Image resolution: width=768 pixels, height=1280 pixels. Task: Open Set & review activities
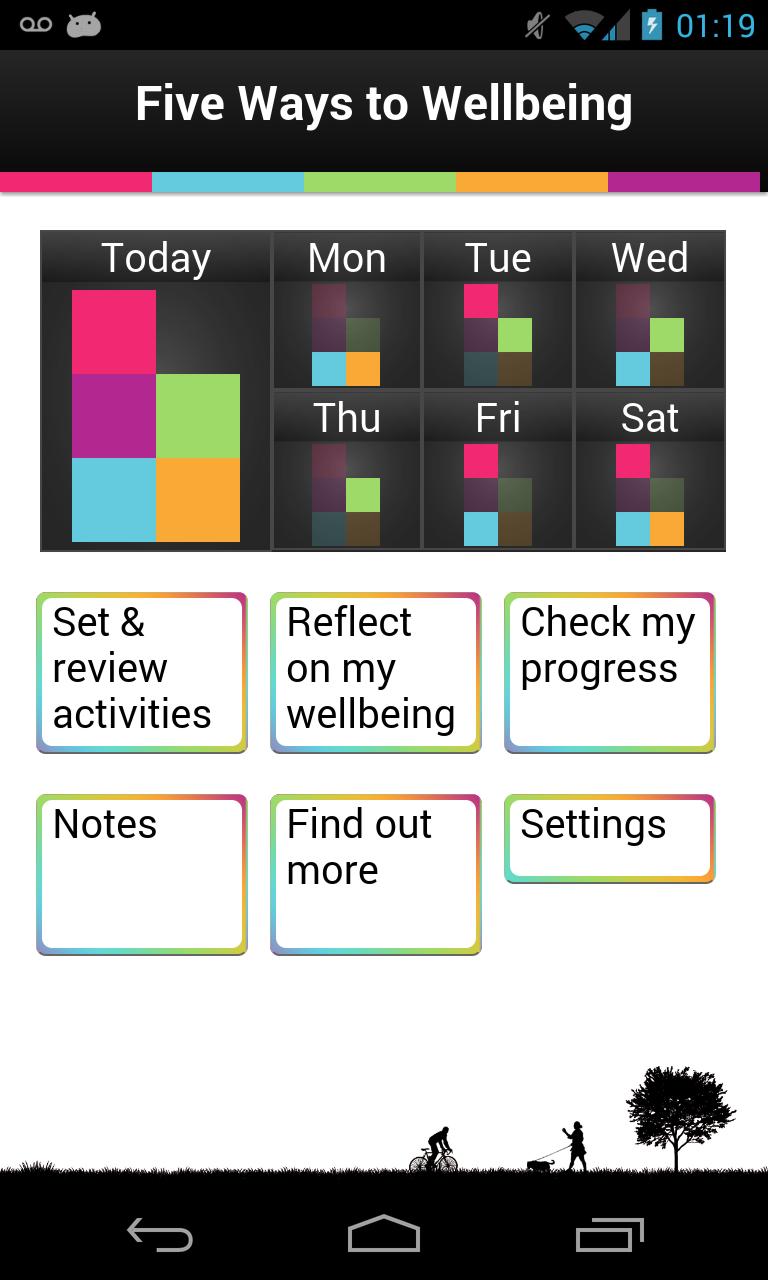point(140,670)
